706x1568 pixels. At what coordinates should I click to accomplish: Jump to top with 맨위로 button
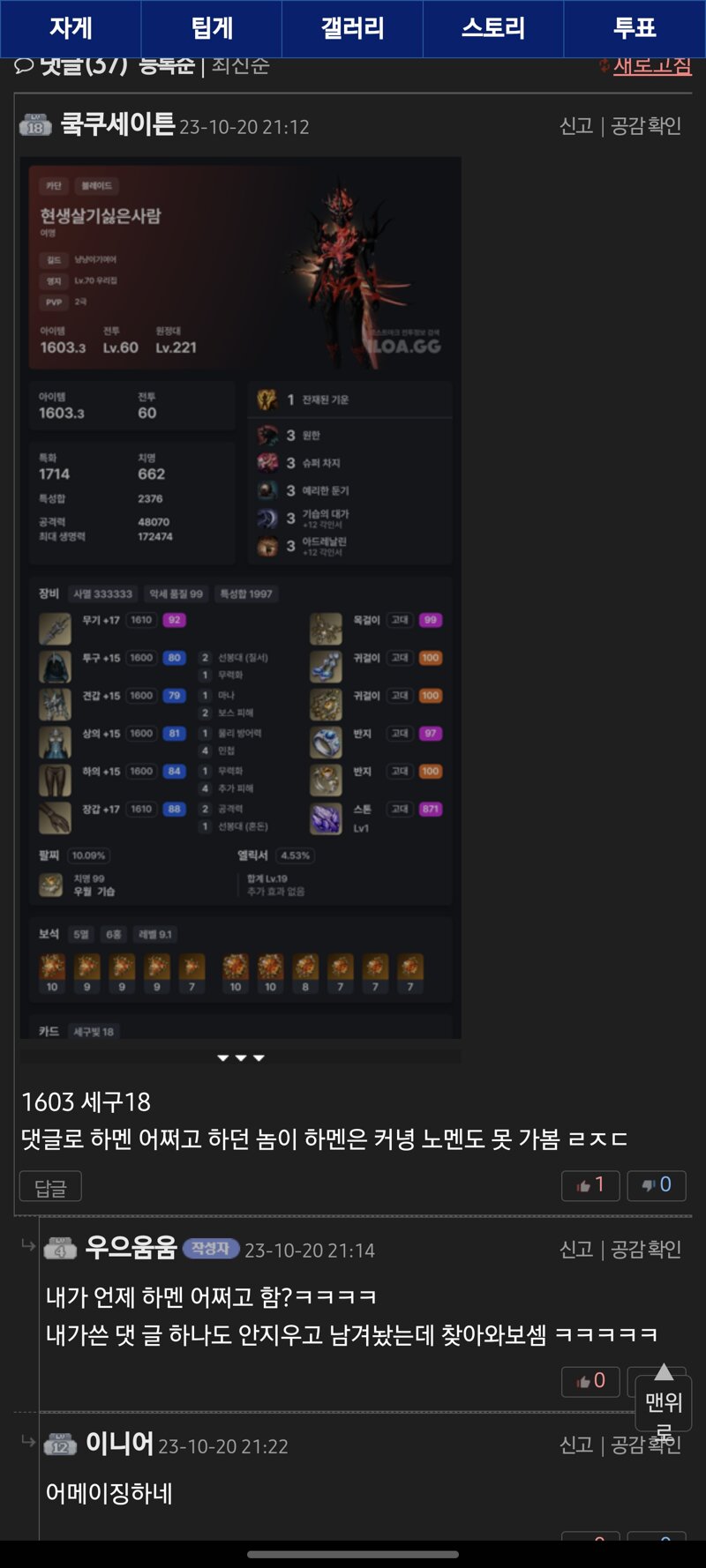[x=664, y=1402]
